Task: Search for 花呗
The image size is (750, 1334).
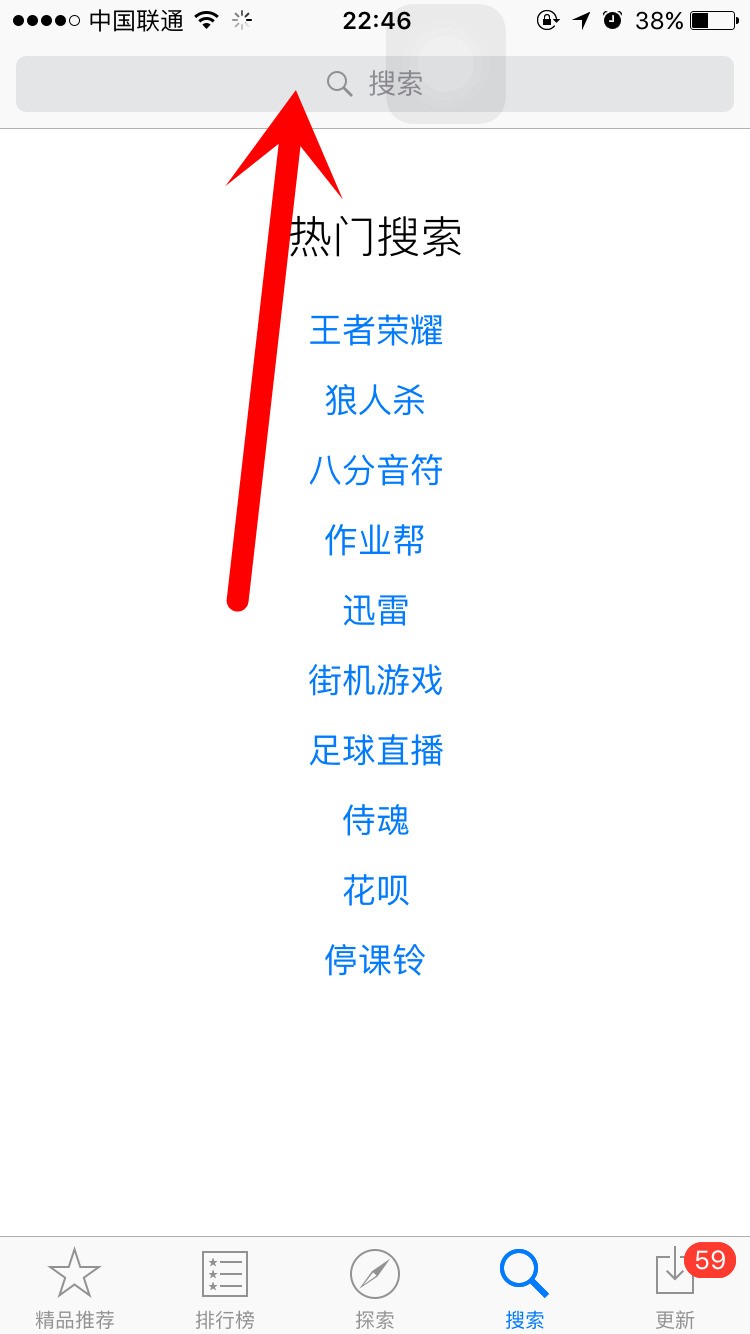Action: (x=375, y=891)
